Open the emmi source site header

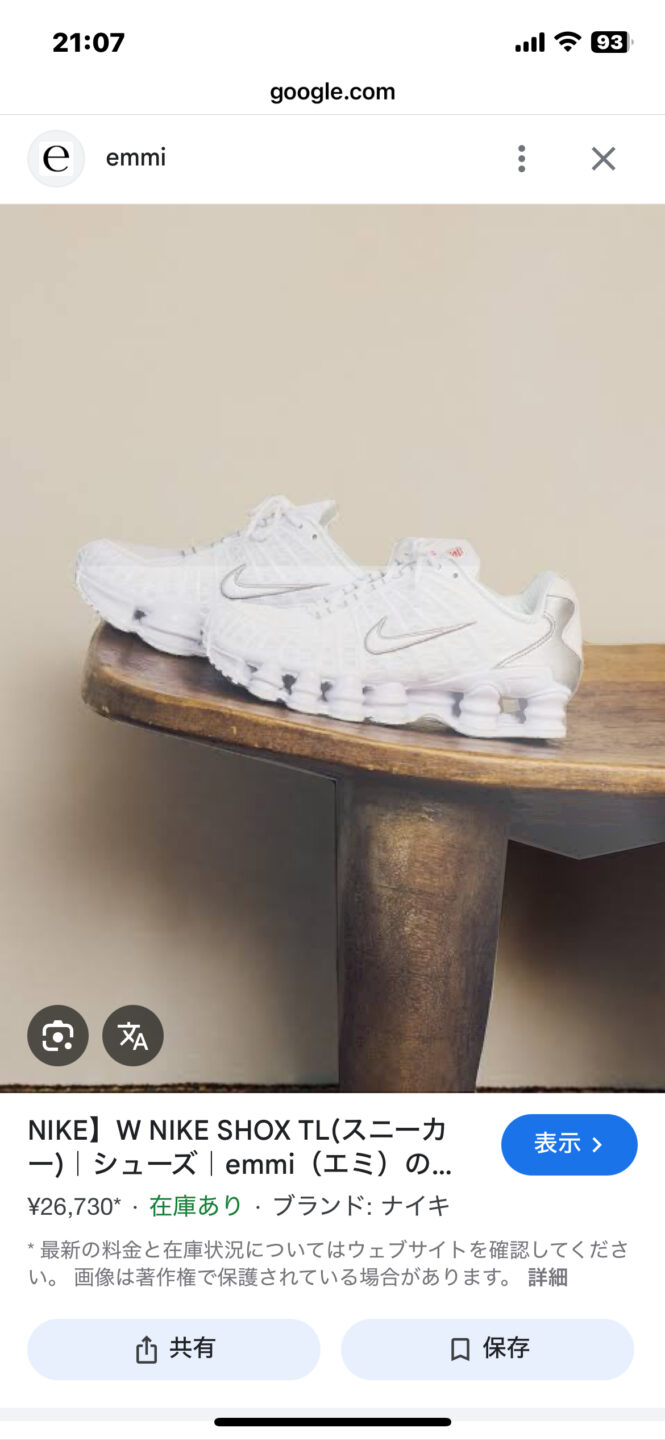coord(135,159)
